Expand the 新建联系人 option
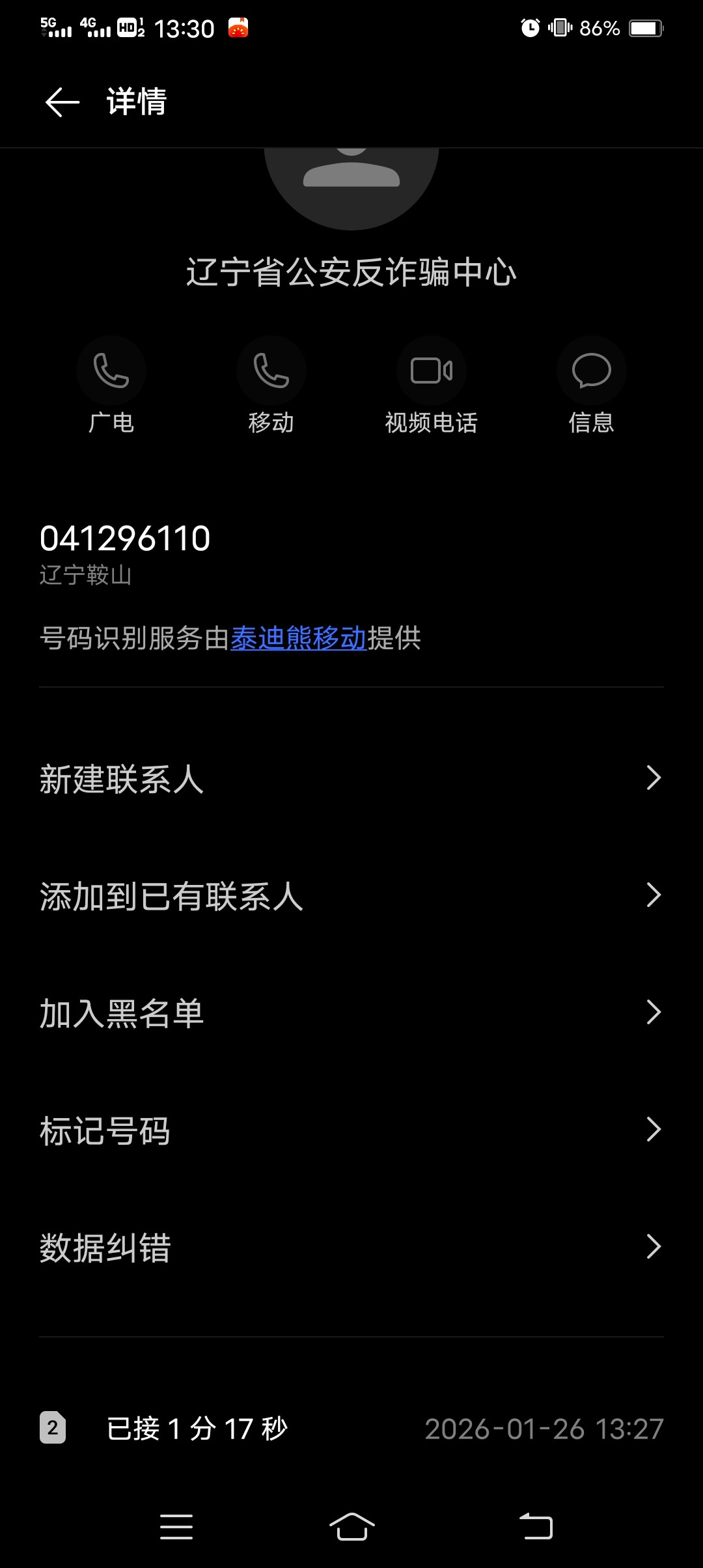This screenshot has width=703, height=1568. tap(351, 779)
